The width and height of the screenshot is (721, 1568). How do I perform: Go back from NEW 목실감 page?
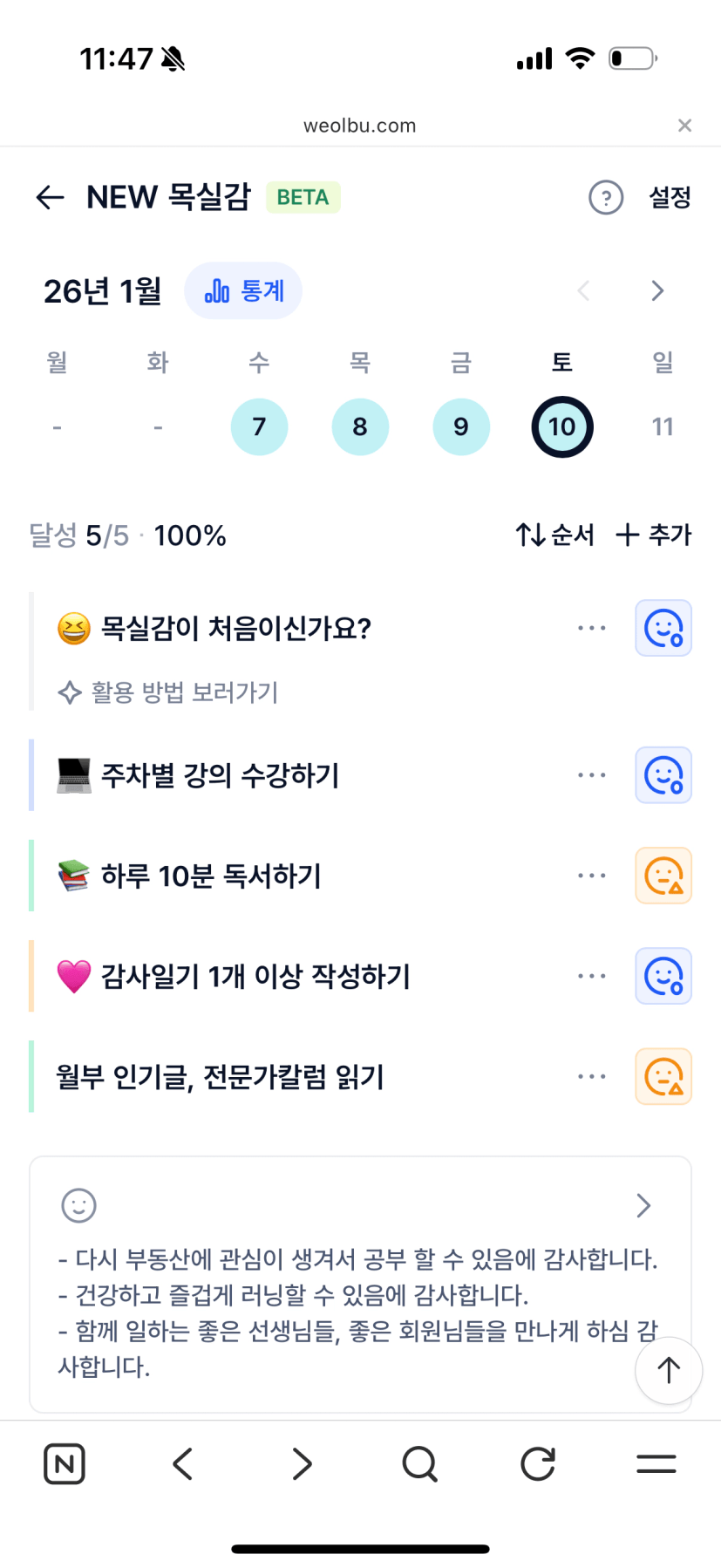pos(51,197)
